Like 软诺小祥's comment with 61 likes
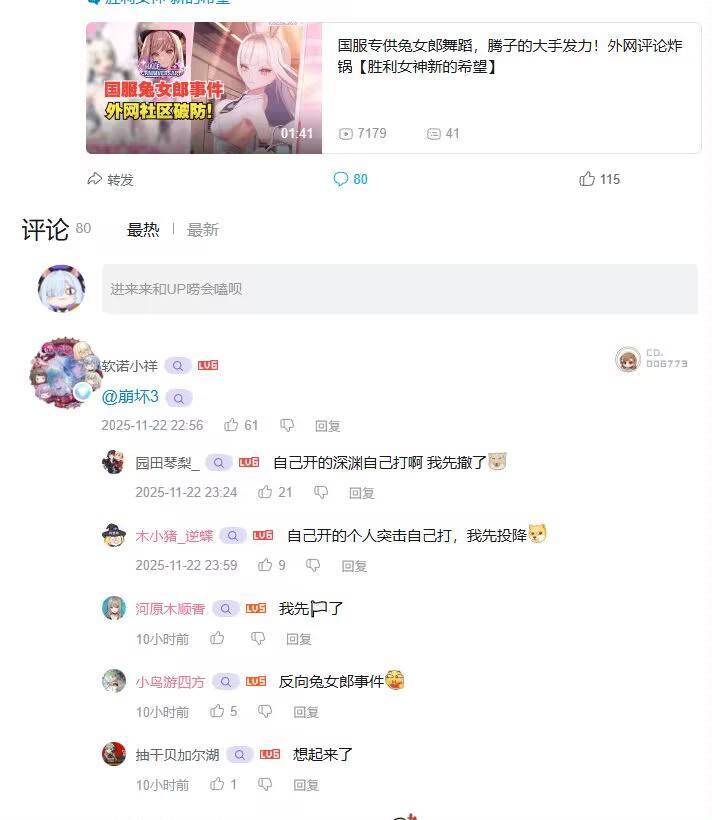The height and width of the screenshot is (820, 712). point(232,425)
